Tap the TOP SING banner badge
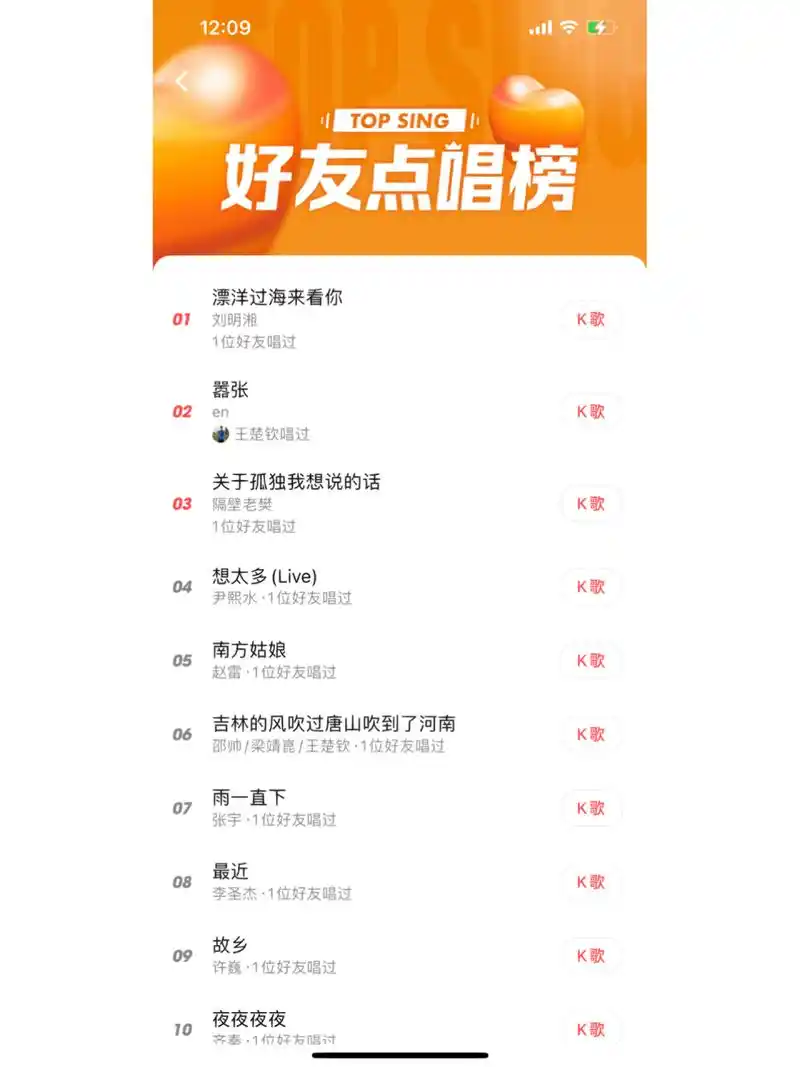The height and width of the screenshot is (1067, 800). coord(398,120)
